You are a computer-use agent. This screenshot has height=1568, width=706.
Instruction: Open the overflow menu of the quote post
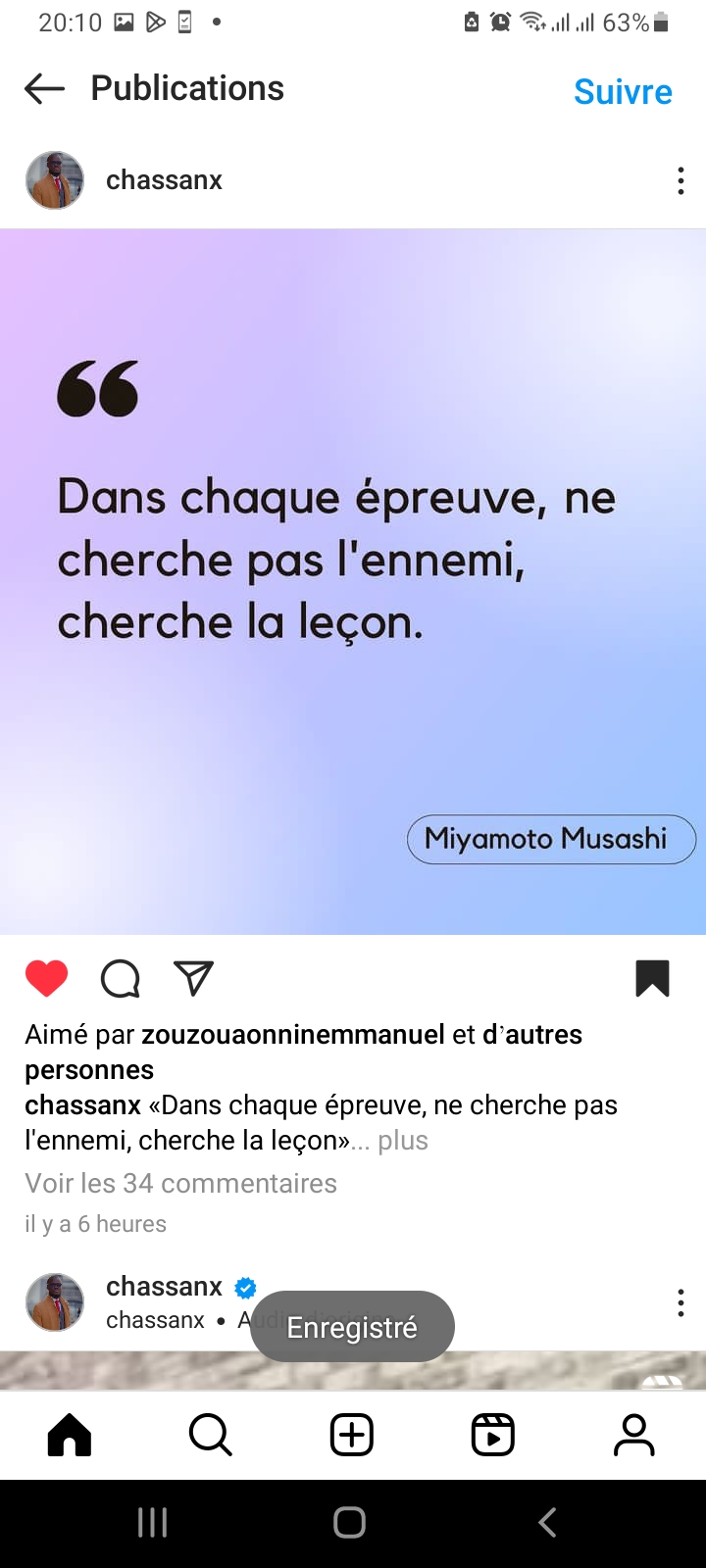(x=681, y=180)
